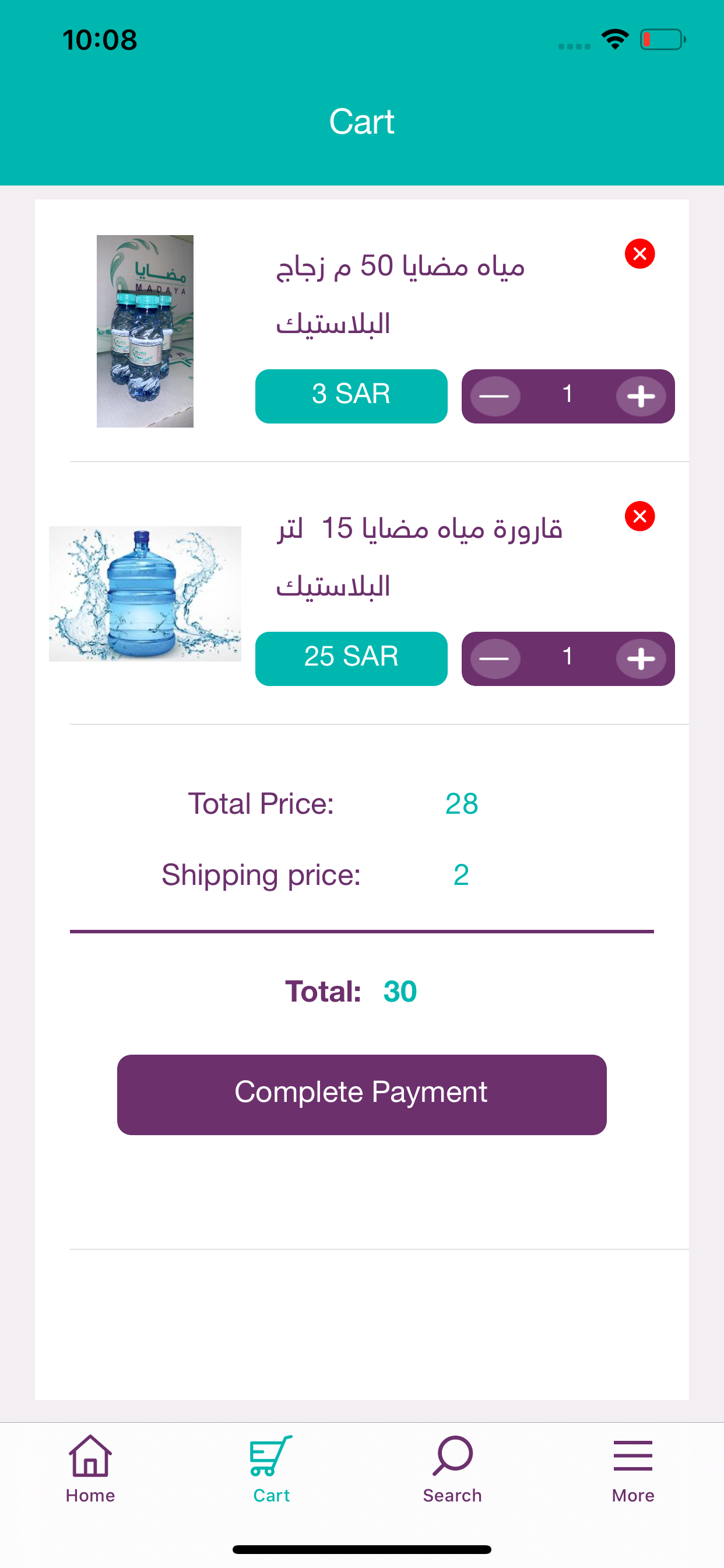Open the More tab
This screenshot has height=1568, width=724.
click(632, 1468)
